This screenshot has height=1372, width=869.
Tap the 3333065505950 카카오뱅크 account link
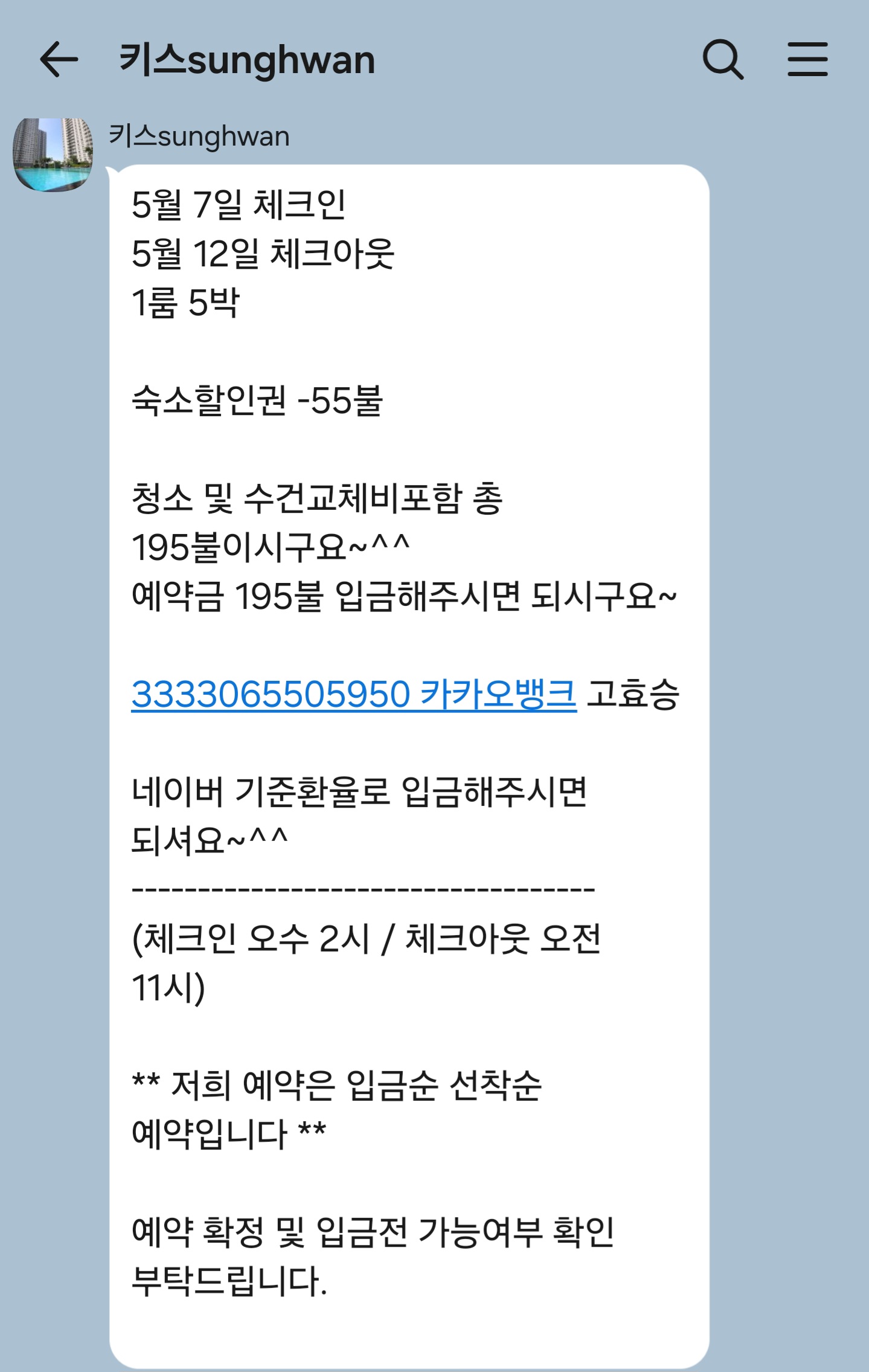click(x=353, y=694)
